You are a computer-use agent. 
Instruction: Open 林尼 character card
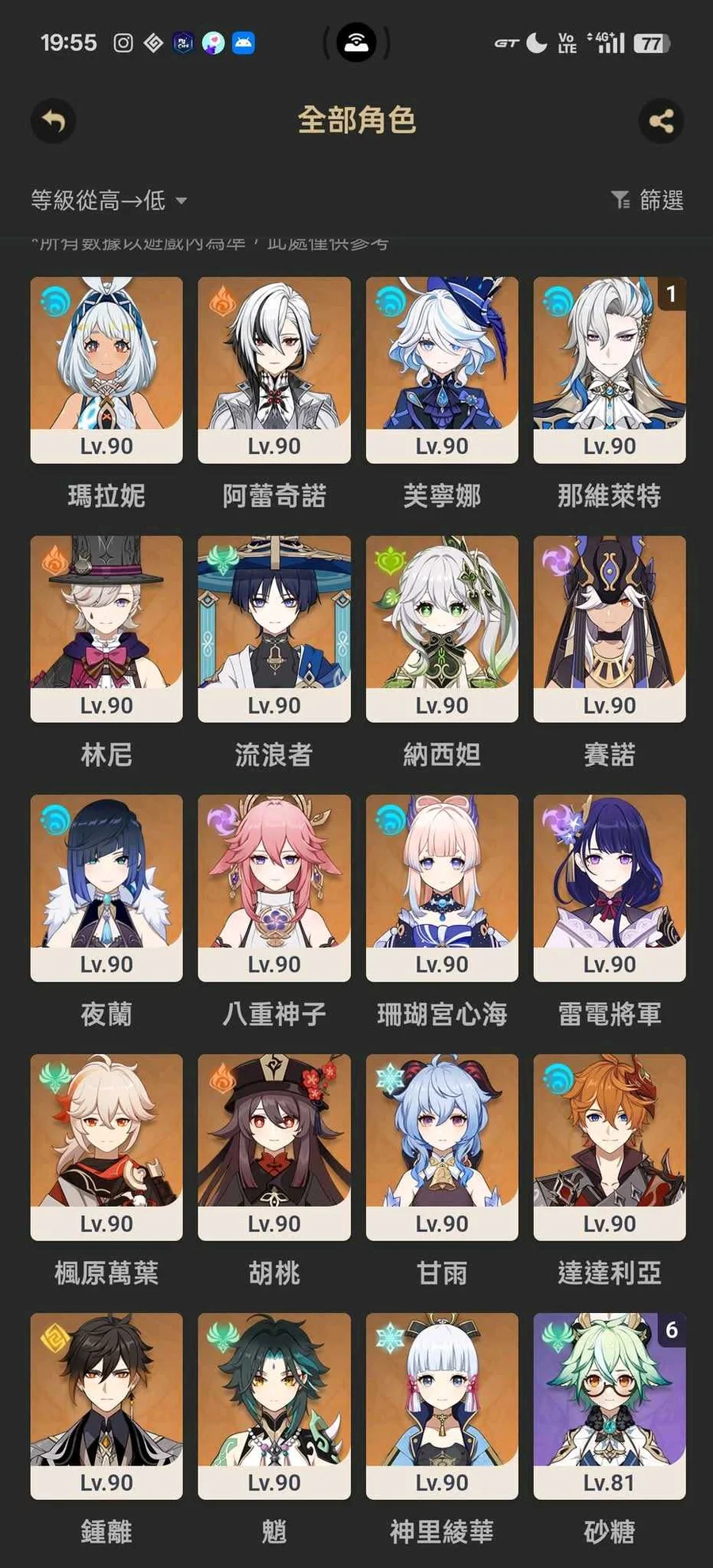pos(106,629)
